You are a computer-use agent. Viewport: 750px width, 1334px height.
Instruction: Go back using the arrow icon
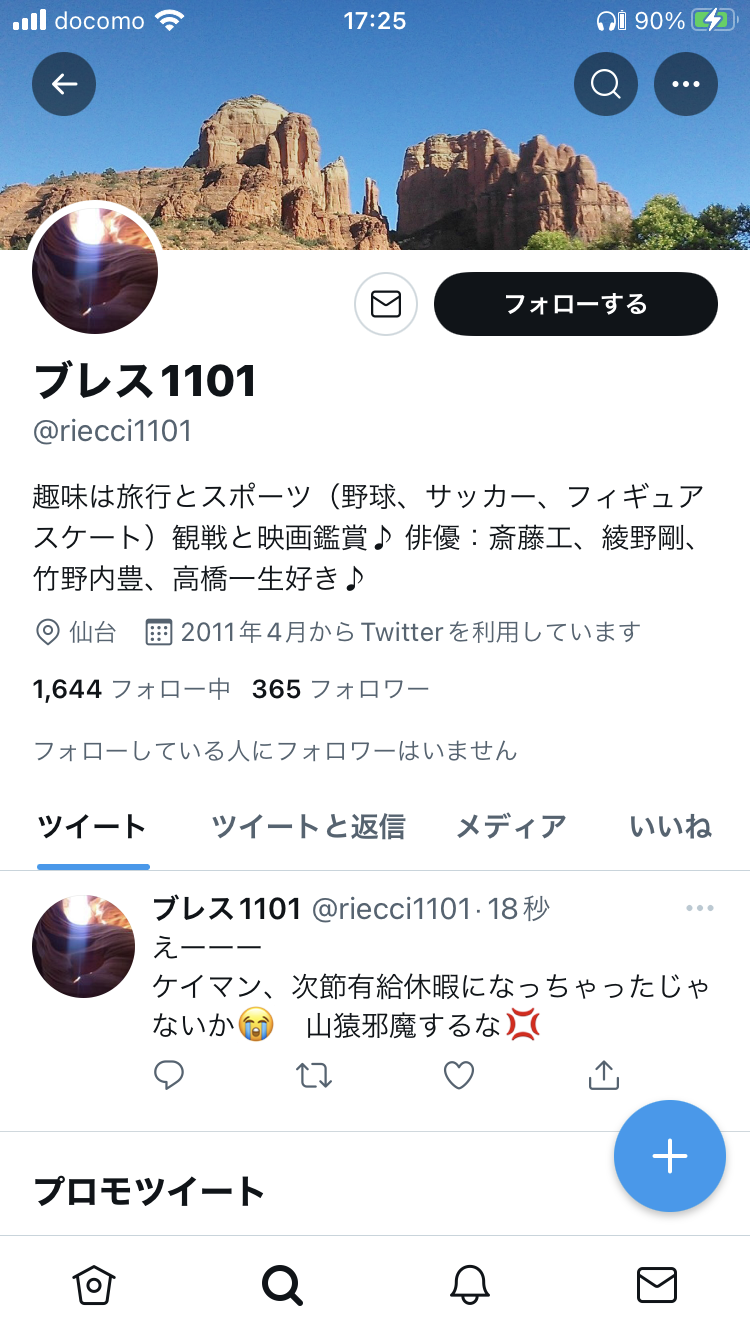point(64,84)
